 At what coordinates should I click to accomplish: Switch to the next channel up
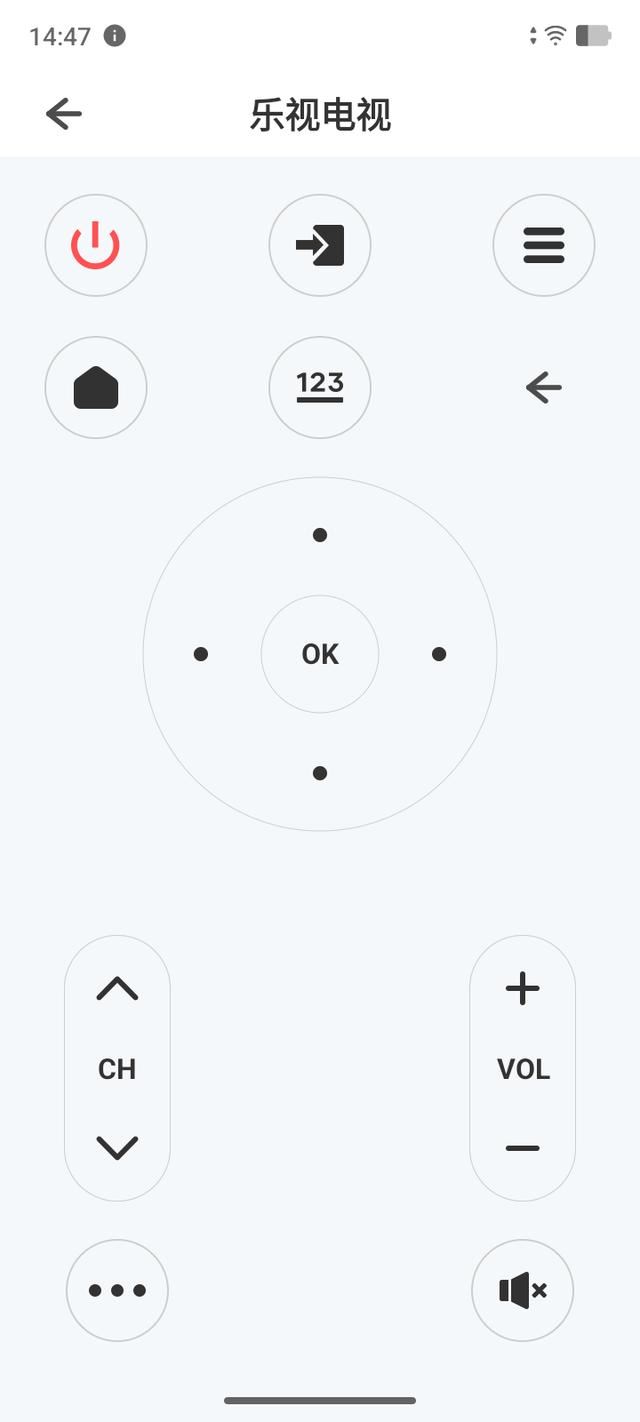[x=117, y=989]
